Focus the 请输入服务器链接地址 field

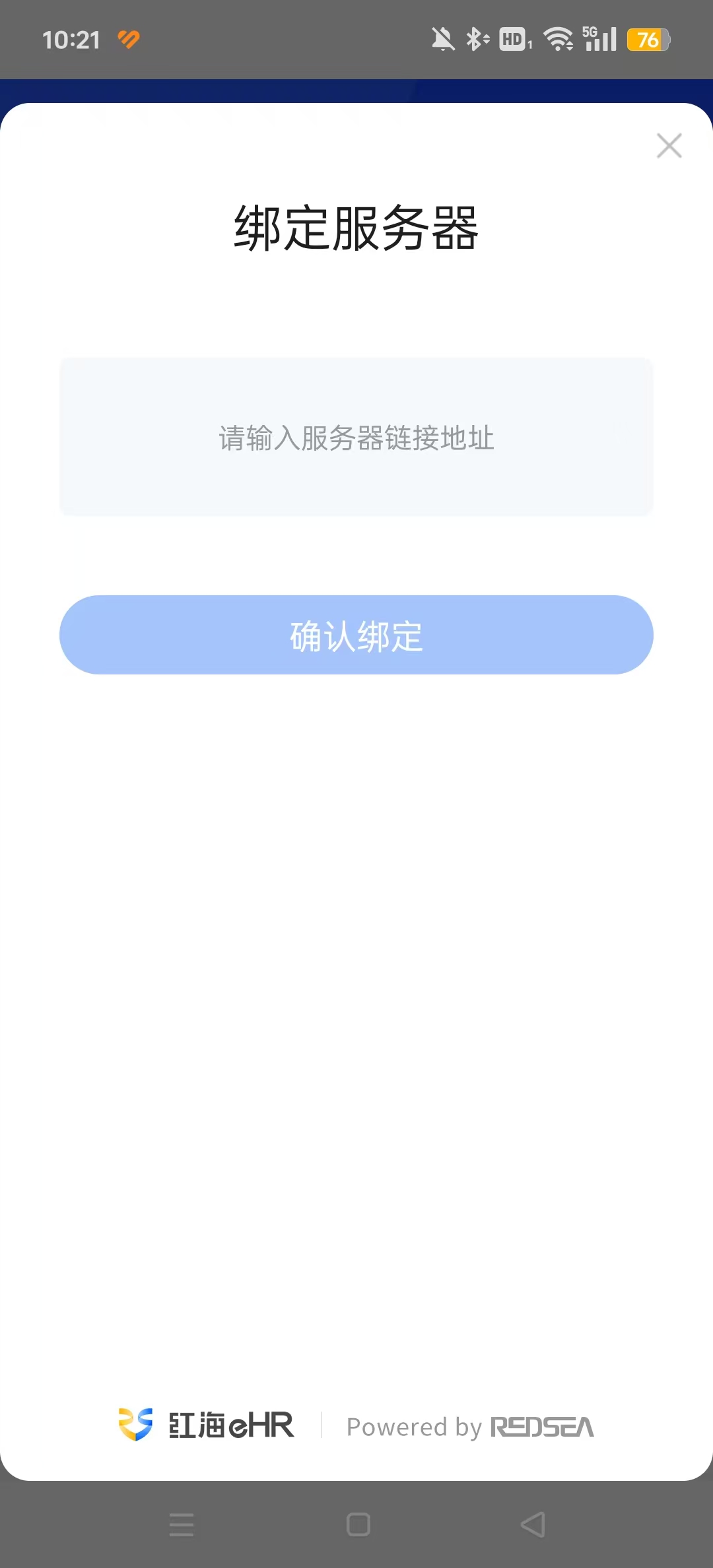pos(356,437)
